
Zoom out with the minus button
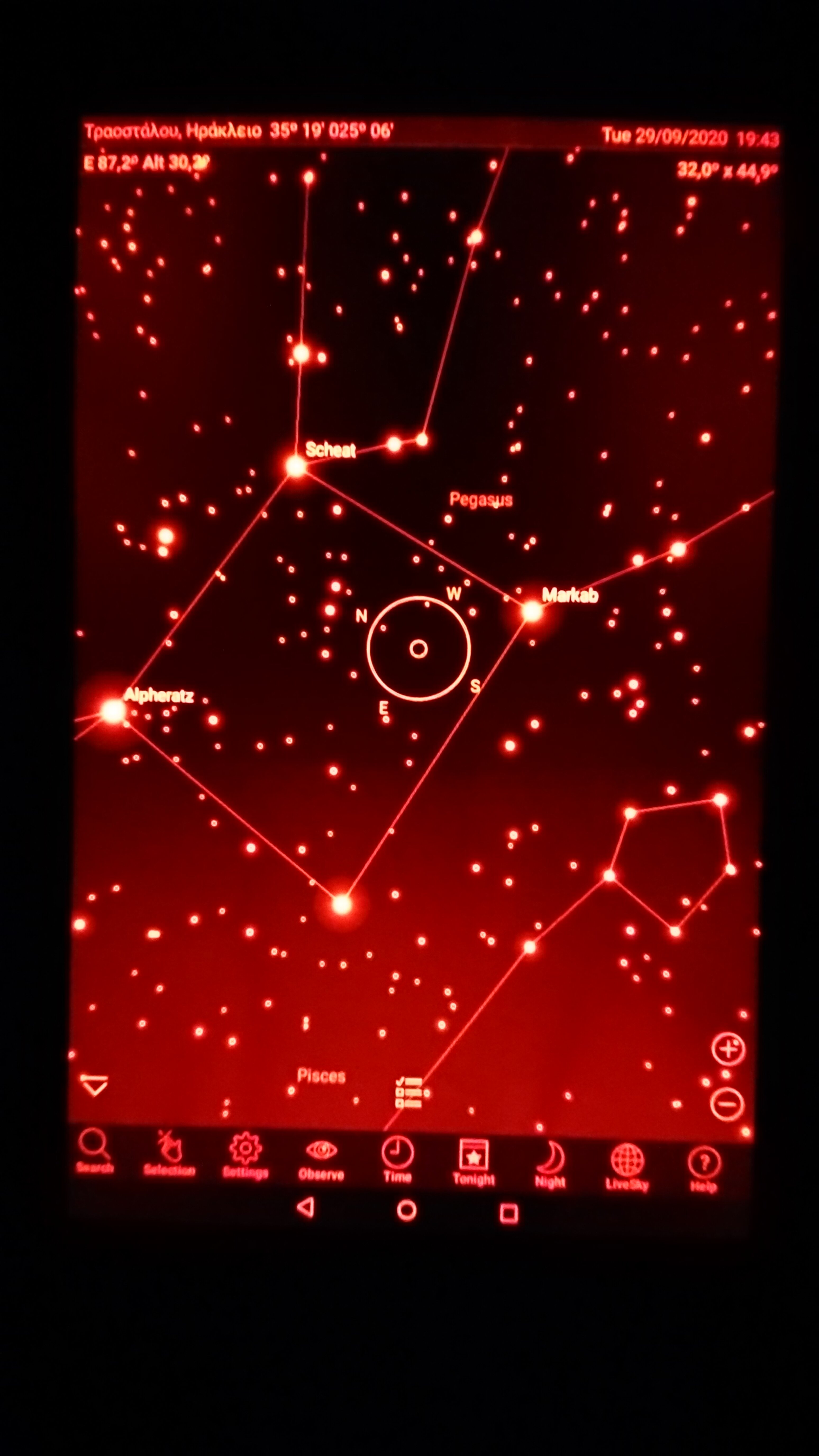(727, 1104)
